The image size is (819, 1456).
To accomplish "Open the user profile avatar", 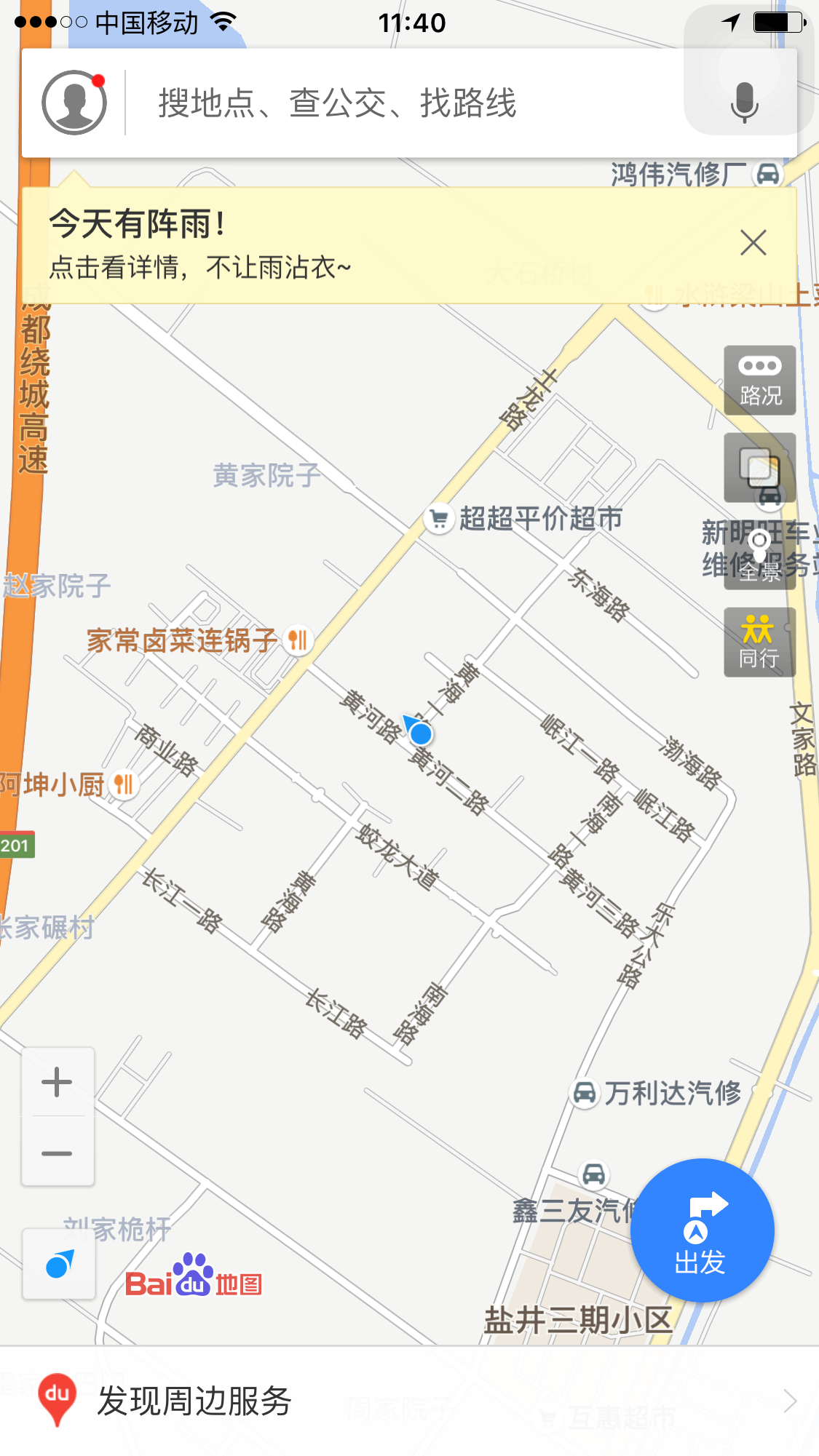I will pos(74,103).
